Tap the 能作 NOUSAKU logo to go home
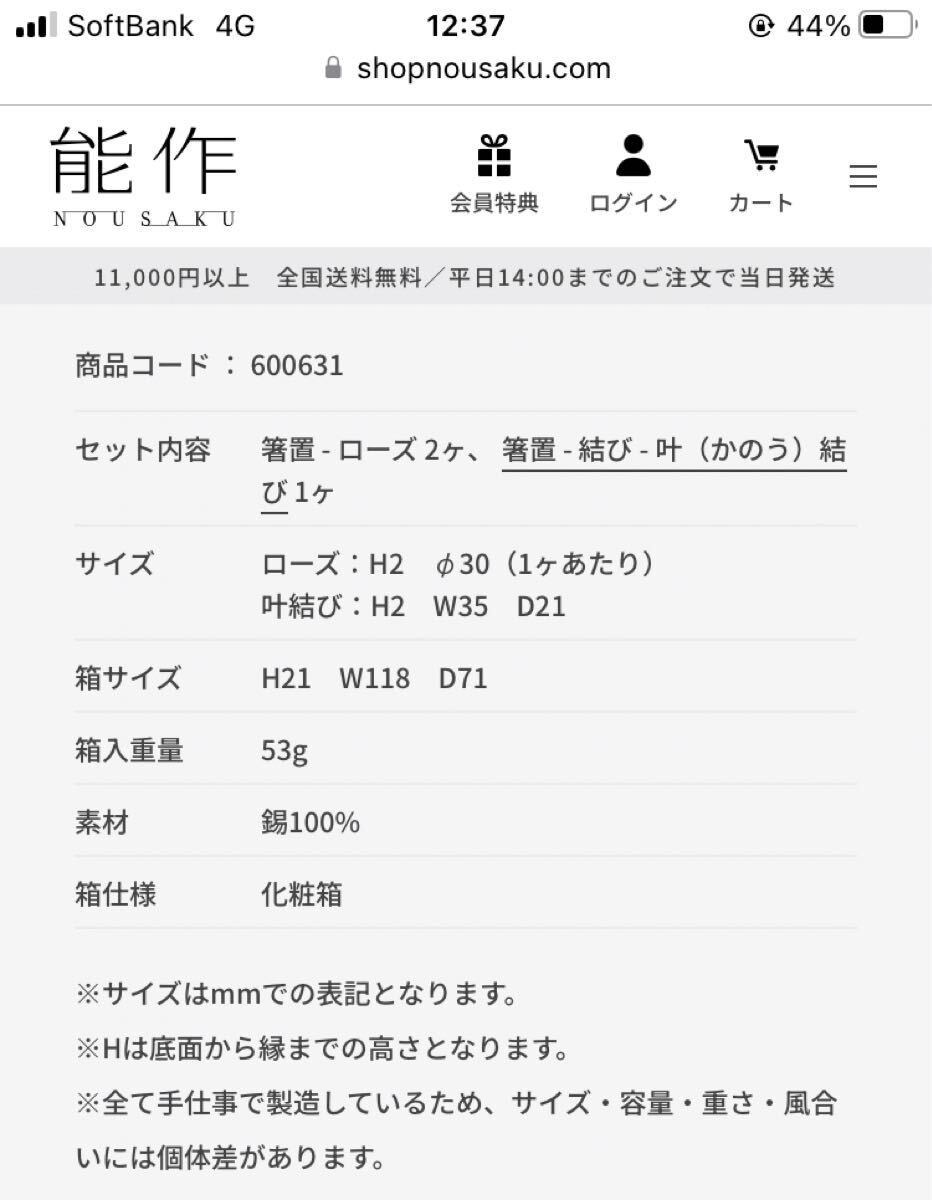 pos(144,176)
